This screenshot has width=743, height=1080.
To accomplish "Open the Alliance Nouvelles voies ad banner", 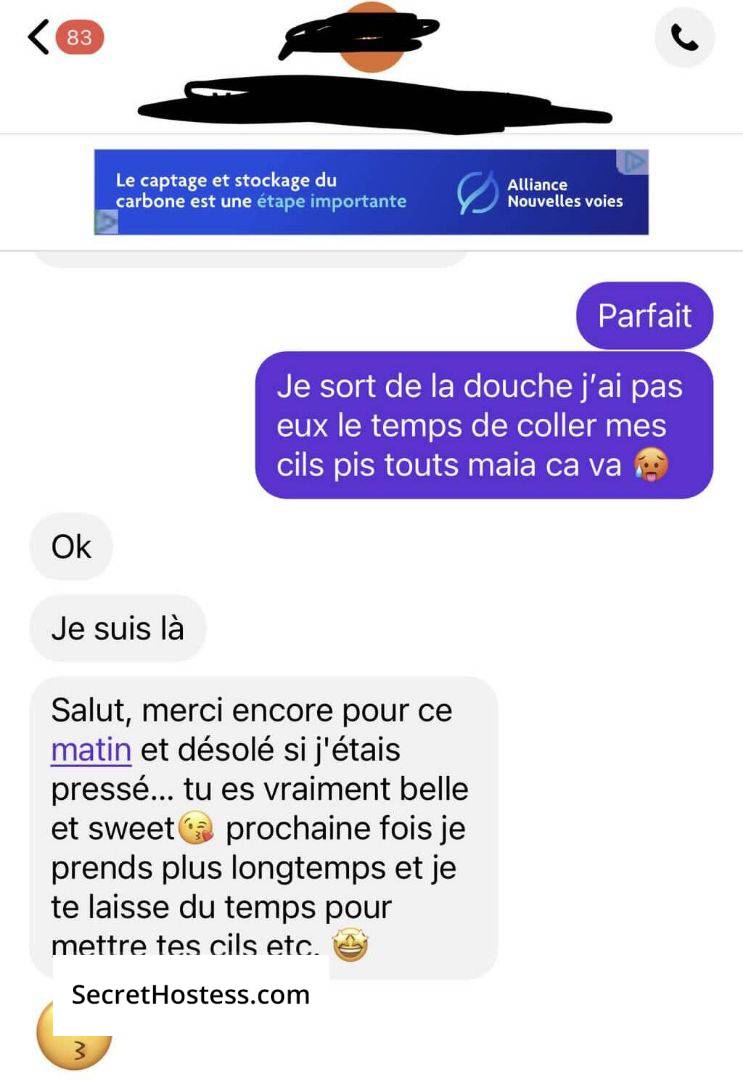I will point(370,192).
